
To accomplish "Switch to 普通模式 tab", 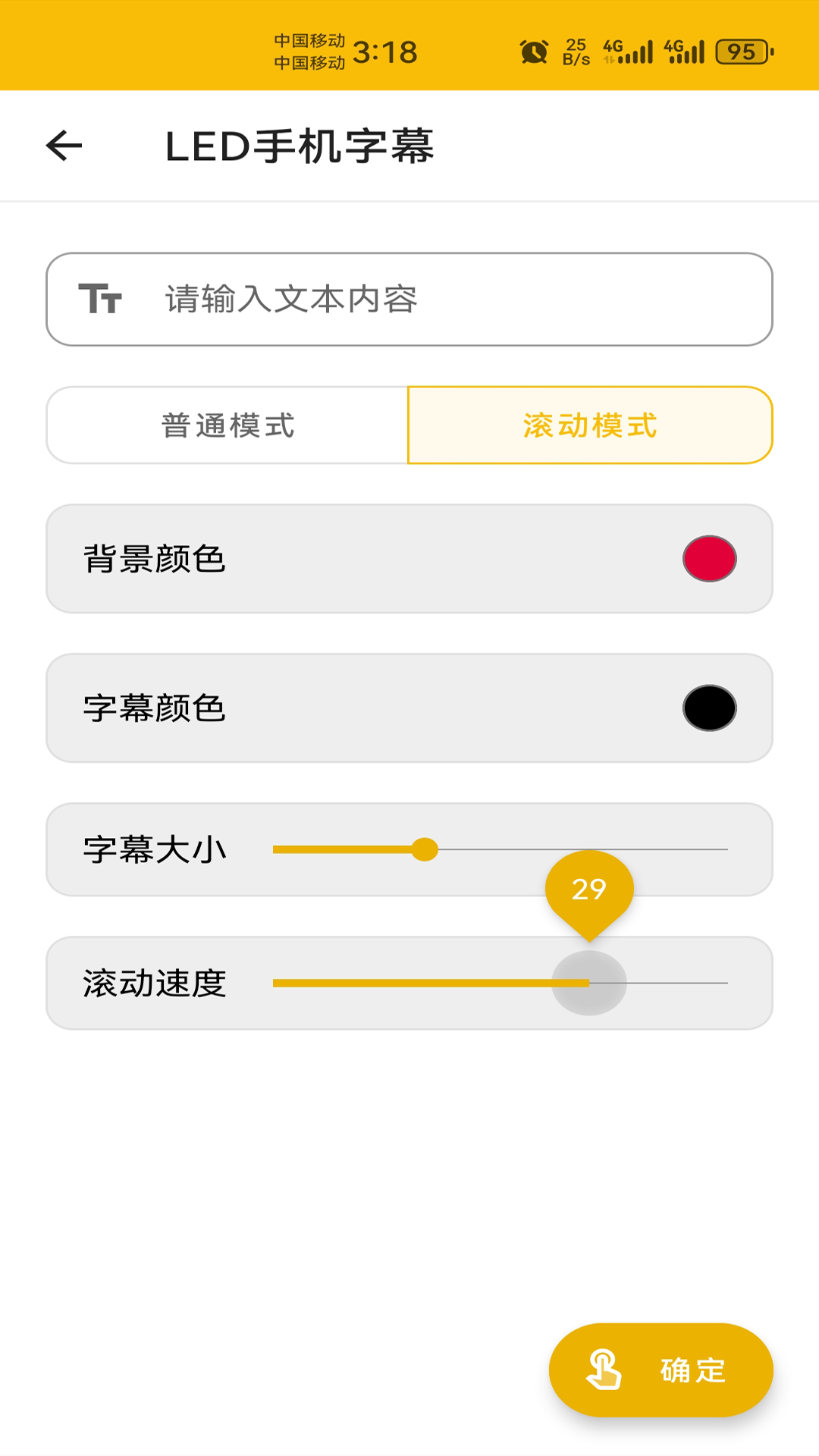I will [227, 425].
